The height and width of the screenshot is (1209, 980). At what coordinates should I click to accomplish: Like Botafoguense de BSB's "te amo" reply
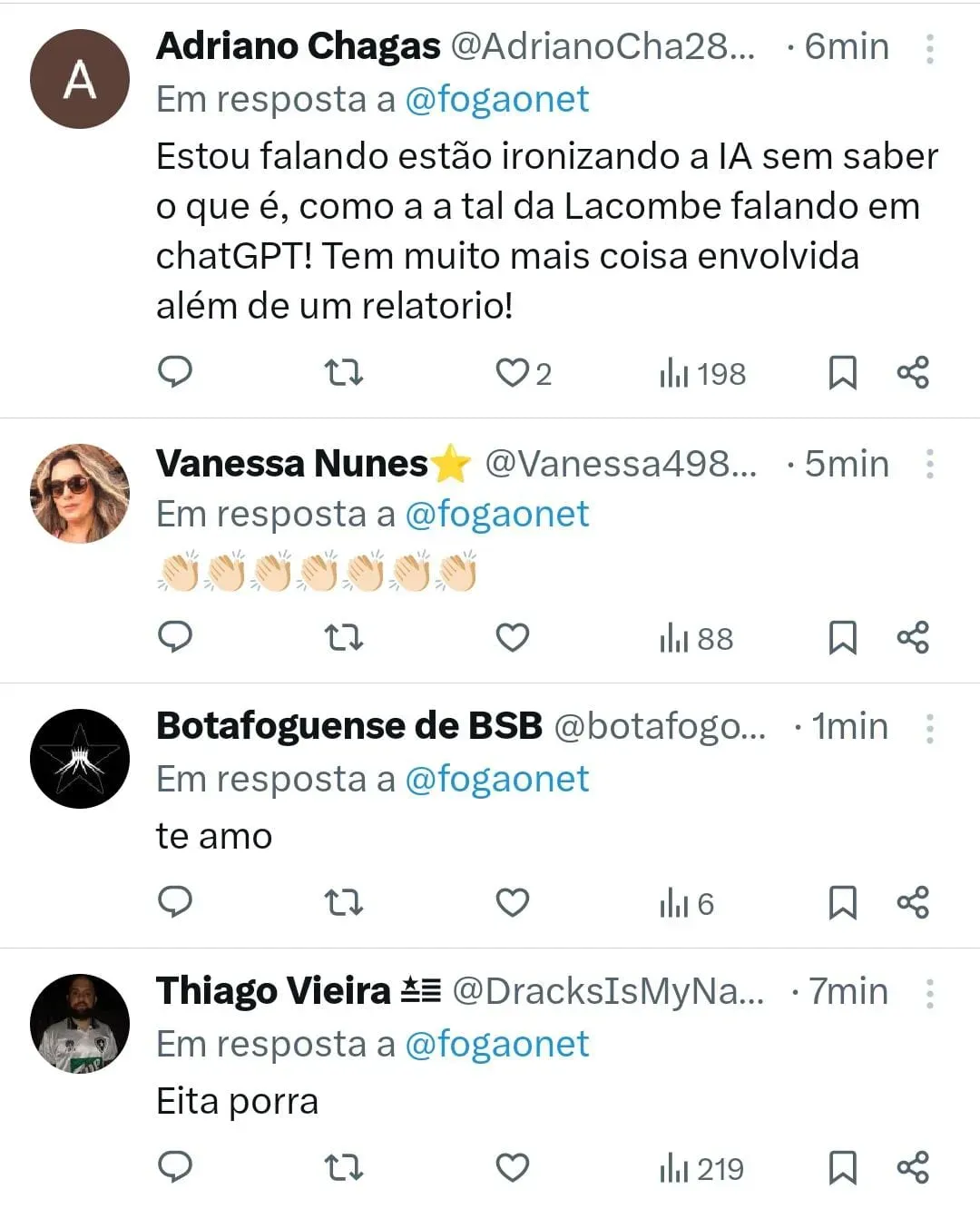point(513,903)
